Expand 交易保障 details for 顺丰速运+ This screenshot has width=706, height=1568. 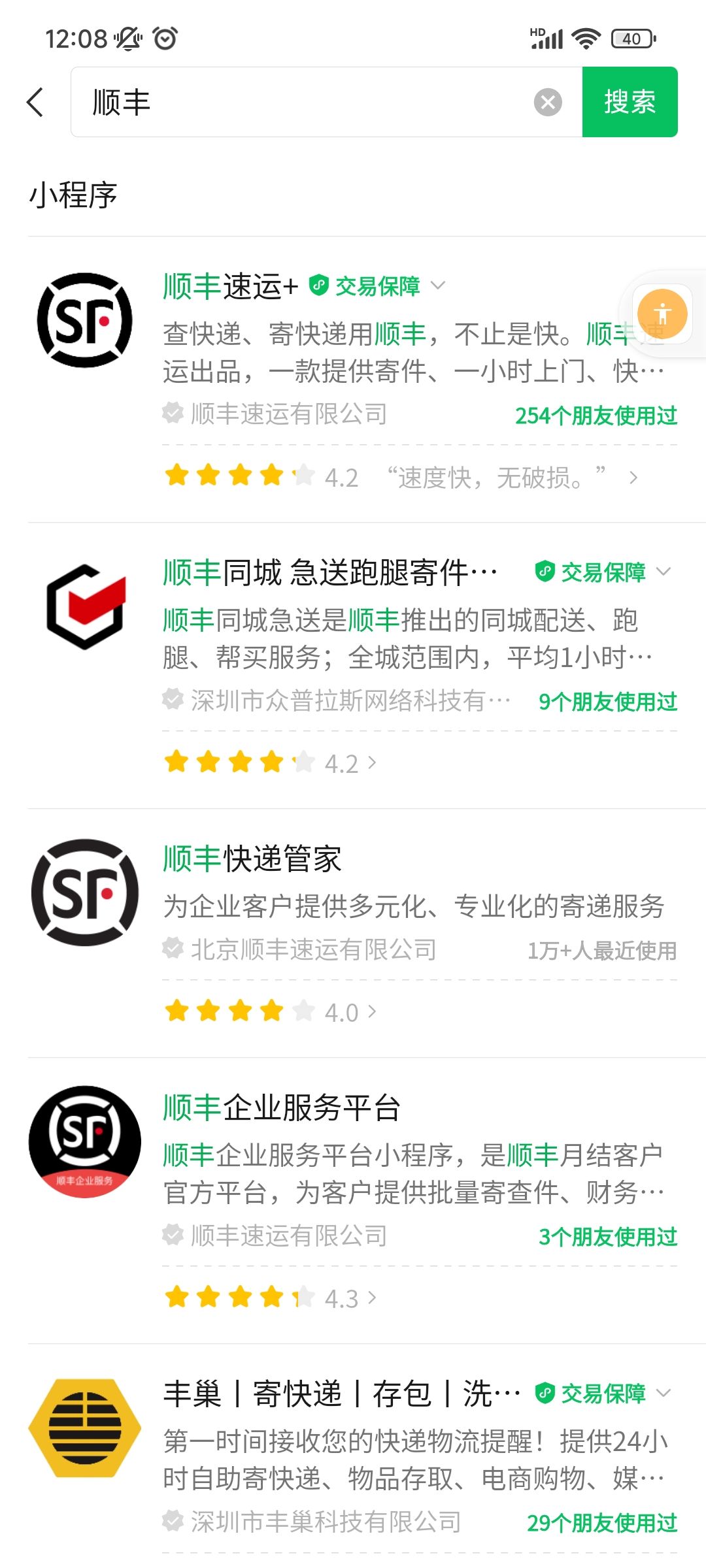coord(378,286)
